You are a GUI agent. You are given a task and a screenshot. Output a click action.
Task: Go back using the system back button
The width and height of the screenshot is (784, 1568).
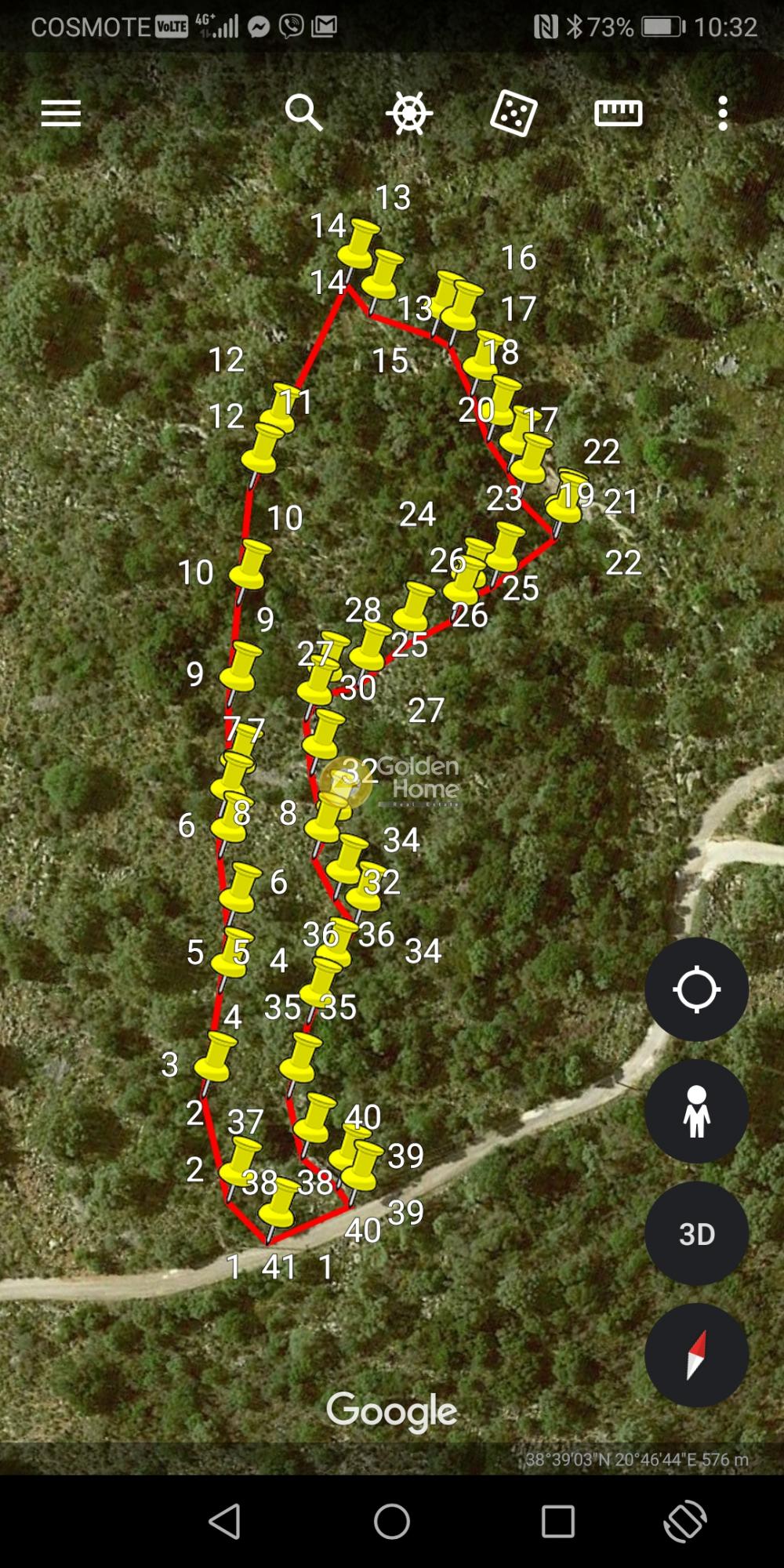click(x=226, y=1522)
